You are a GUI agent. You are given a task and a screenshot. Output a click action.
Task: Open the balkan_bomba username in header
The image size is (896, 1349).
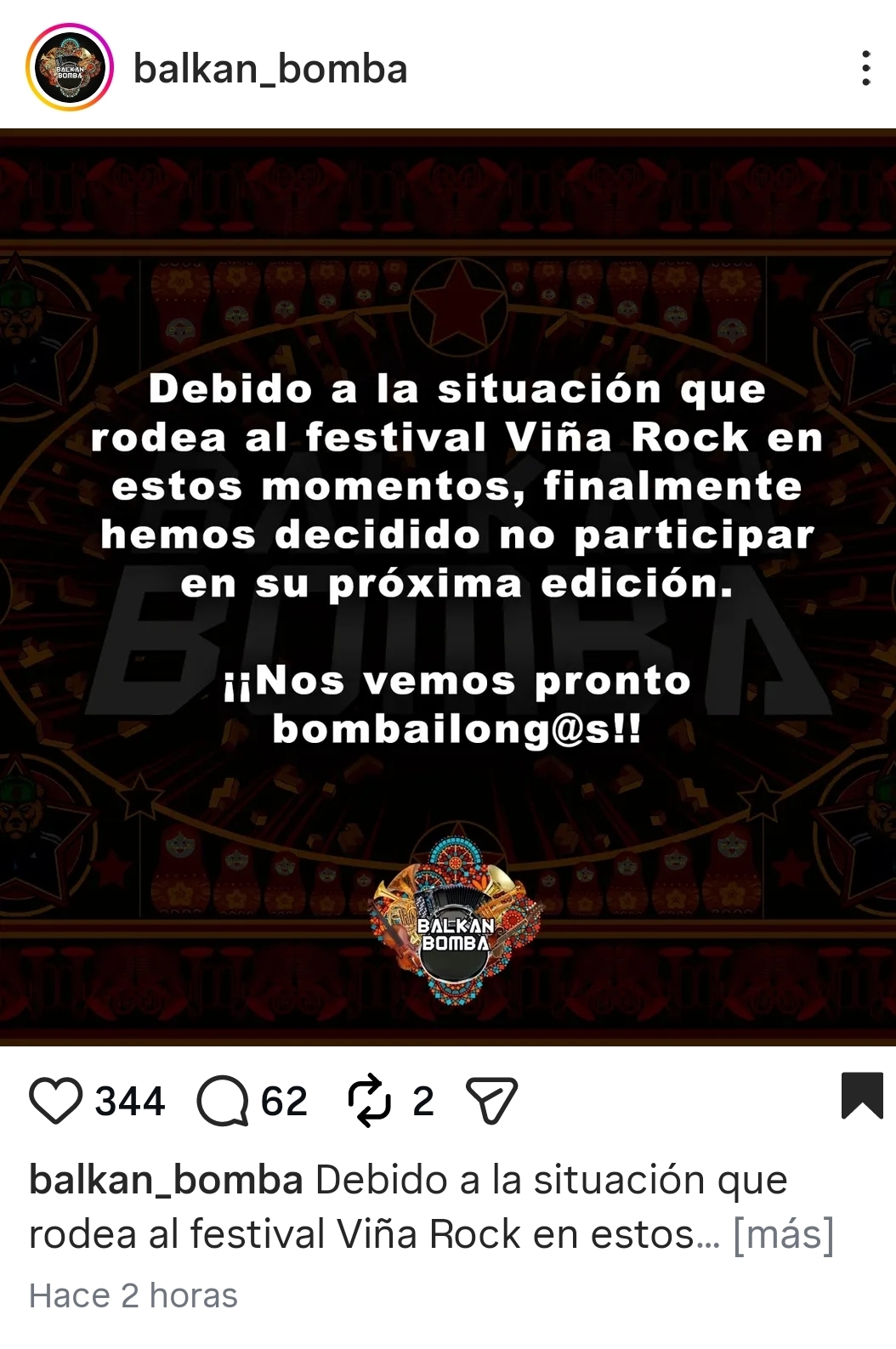(x=270, y=69)
